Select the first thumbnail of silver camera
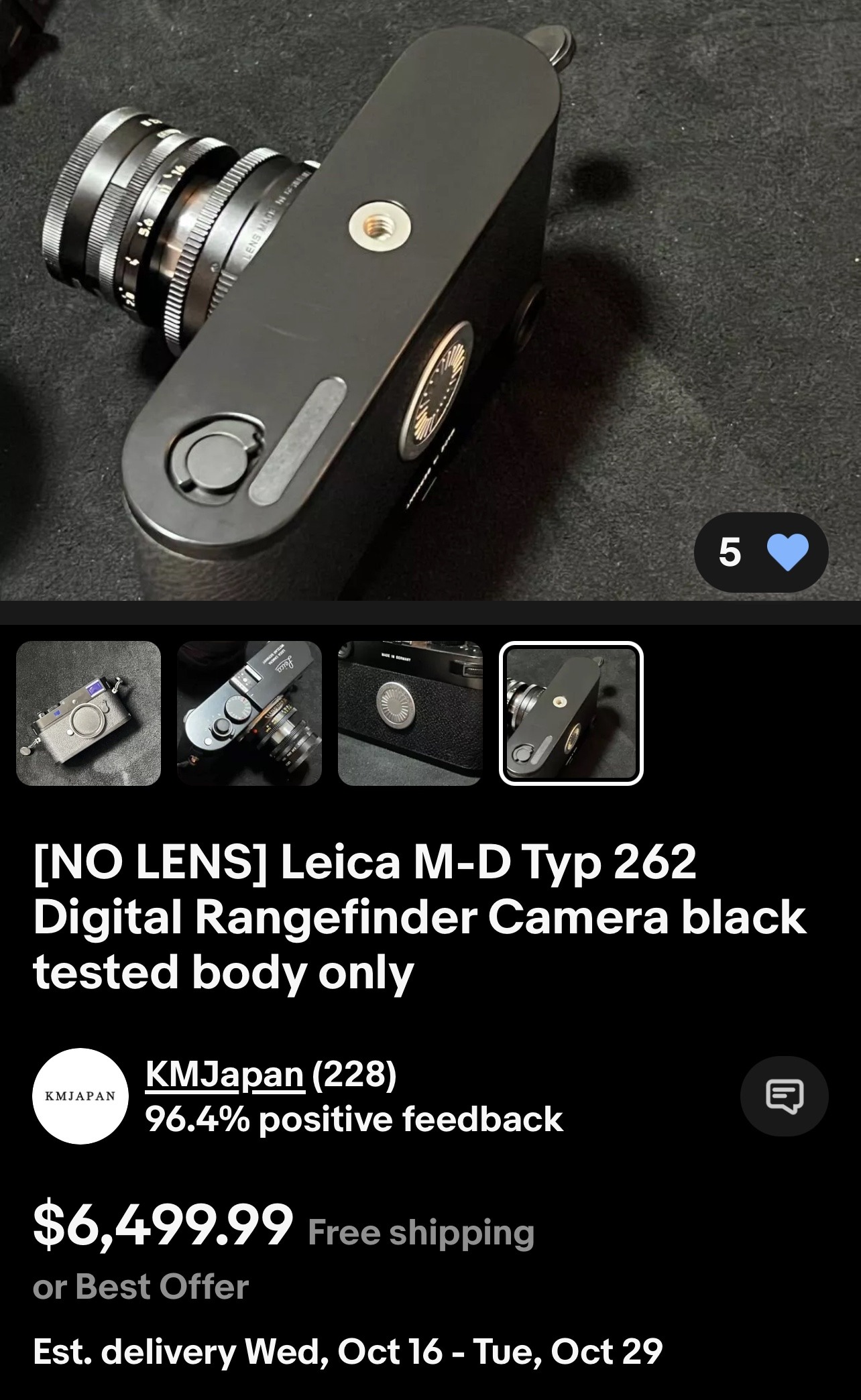The width and height of the screenshot is (861, 1400). tap(89, 713)
